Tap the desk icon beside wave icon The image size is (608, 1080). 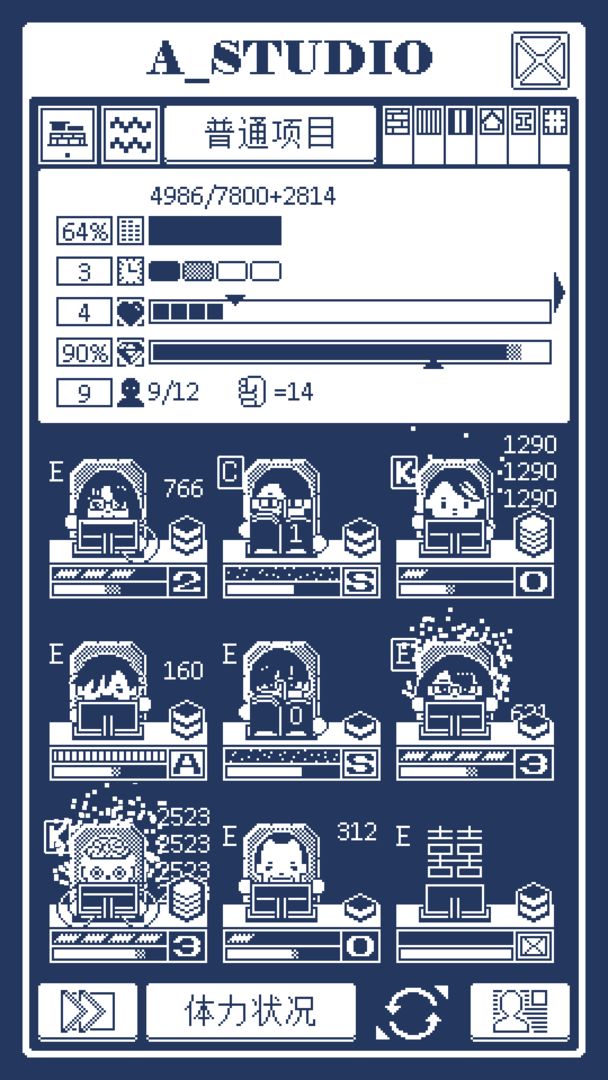click(69, 135)
